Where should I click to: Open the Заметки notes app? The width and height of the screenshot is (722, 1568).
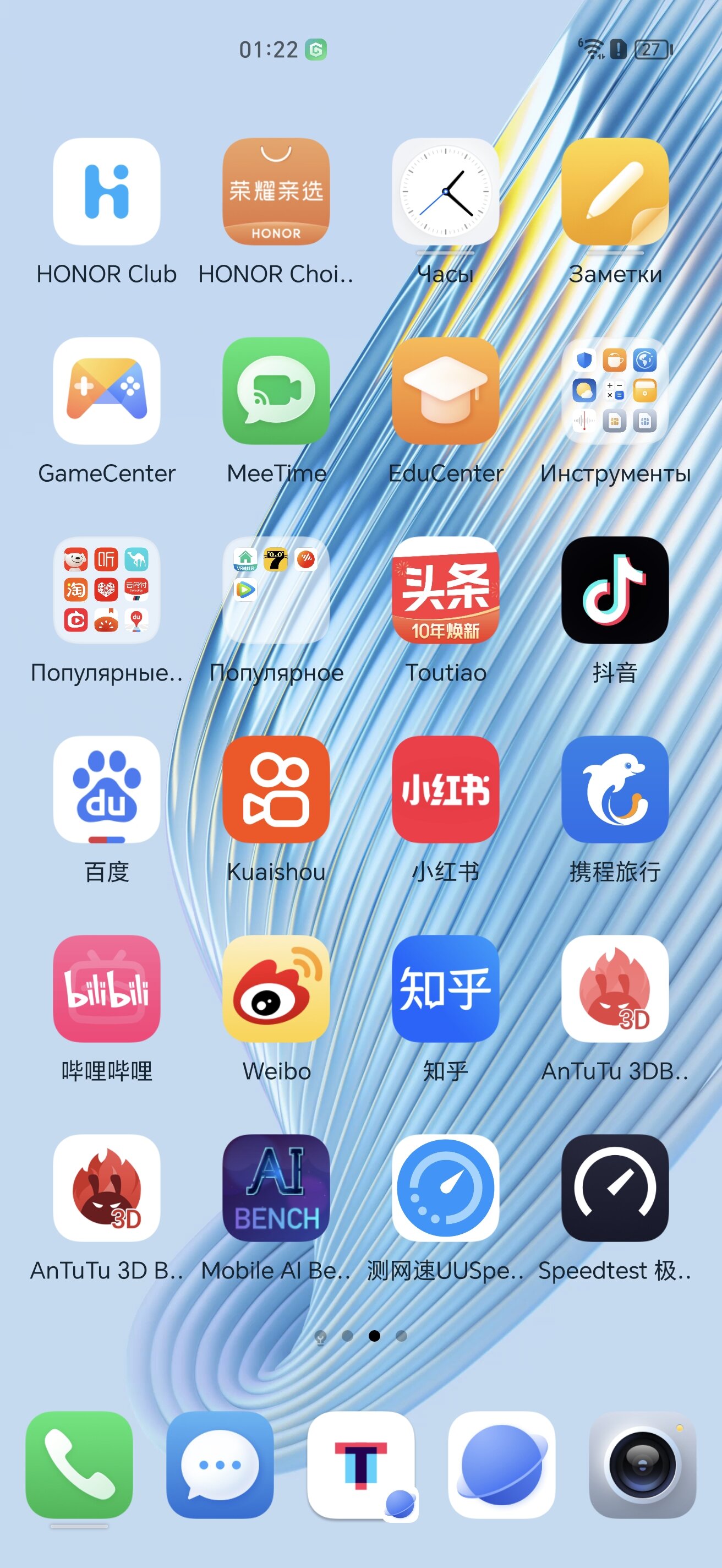pyautogui.click(x=615, y=192)
